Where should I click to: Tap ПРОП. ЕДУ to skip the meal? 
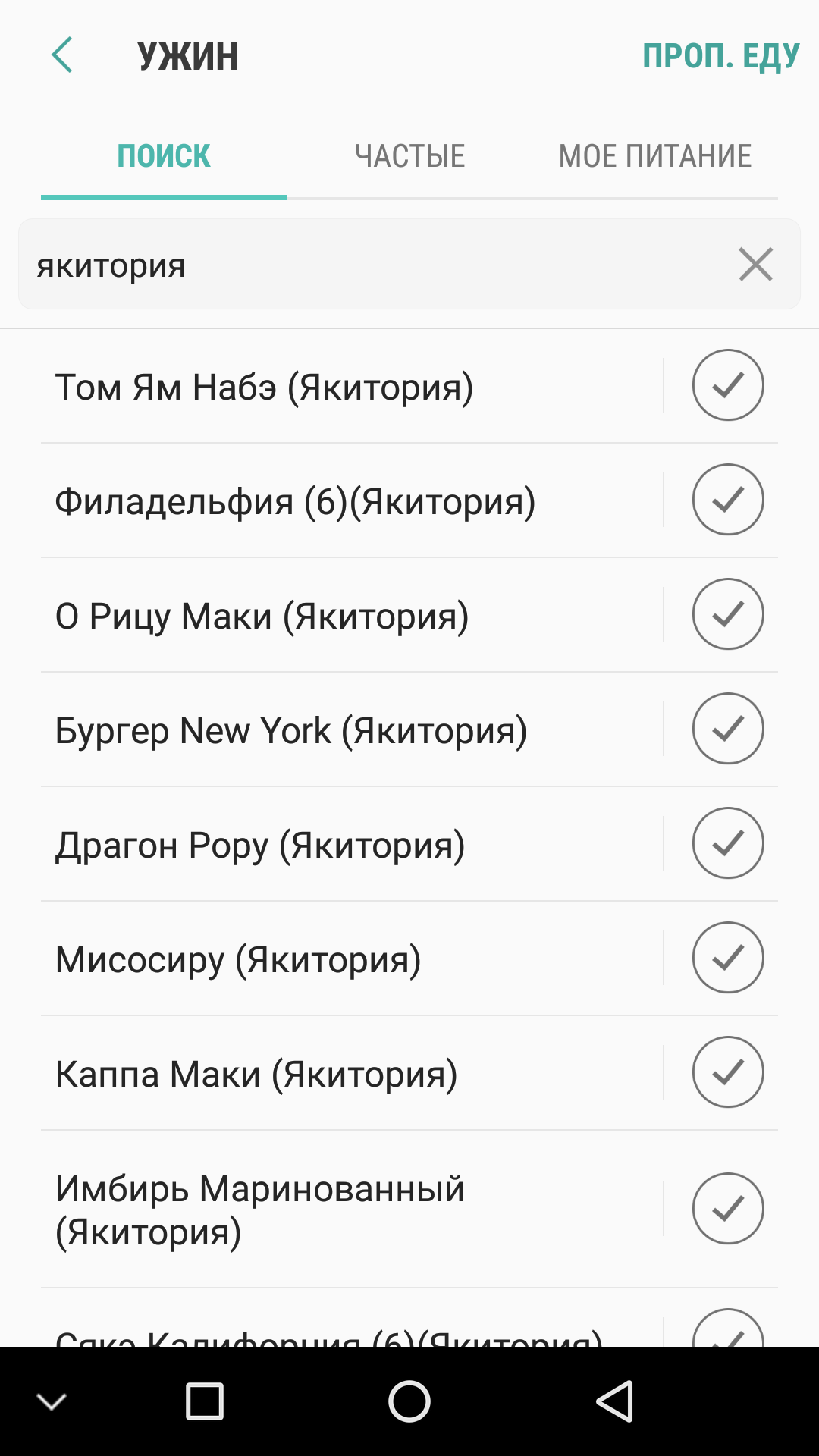(720, 56)
